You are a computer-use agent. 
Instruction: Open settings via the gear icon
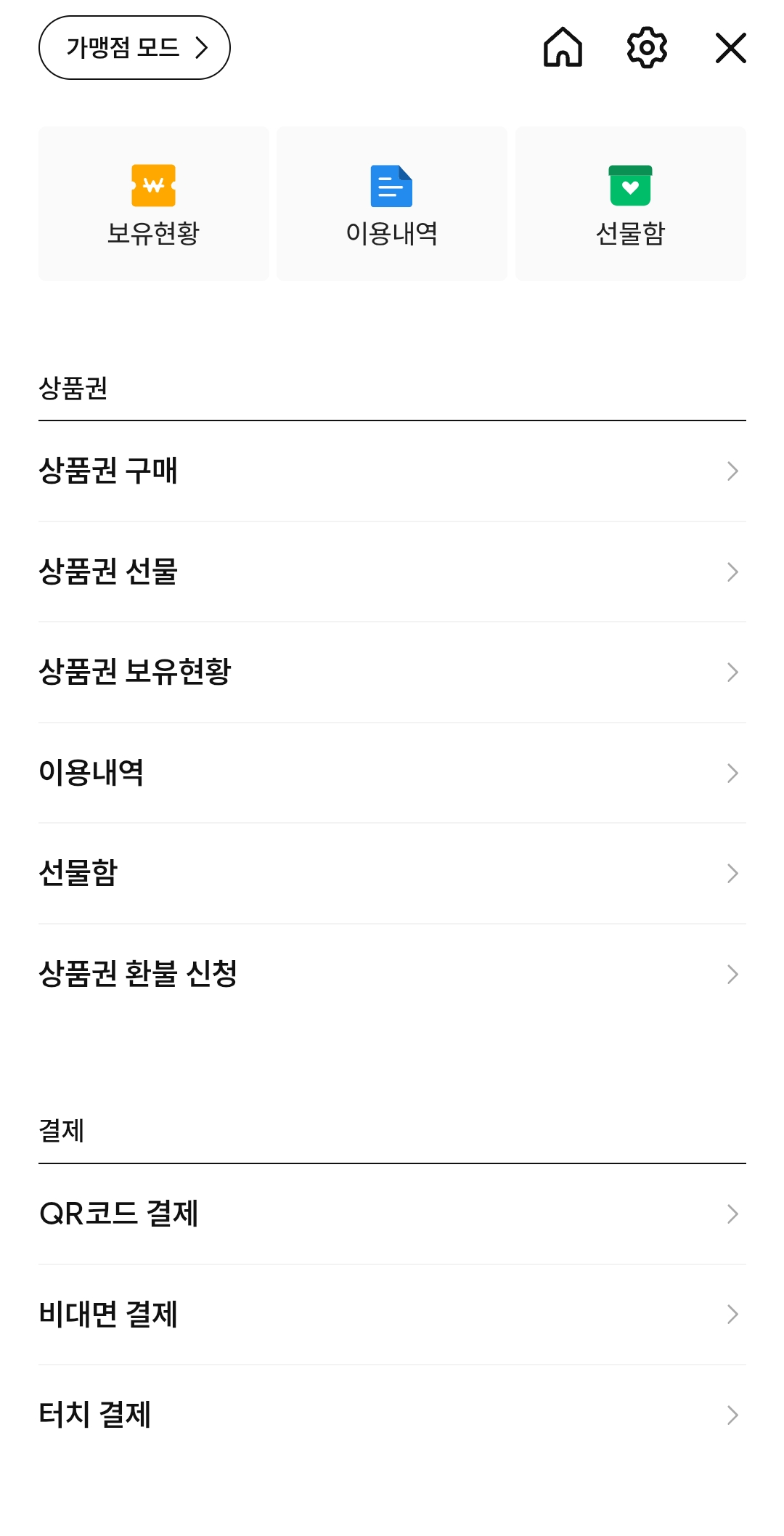pos(647,49)
